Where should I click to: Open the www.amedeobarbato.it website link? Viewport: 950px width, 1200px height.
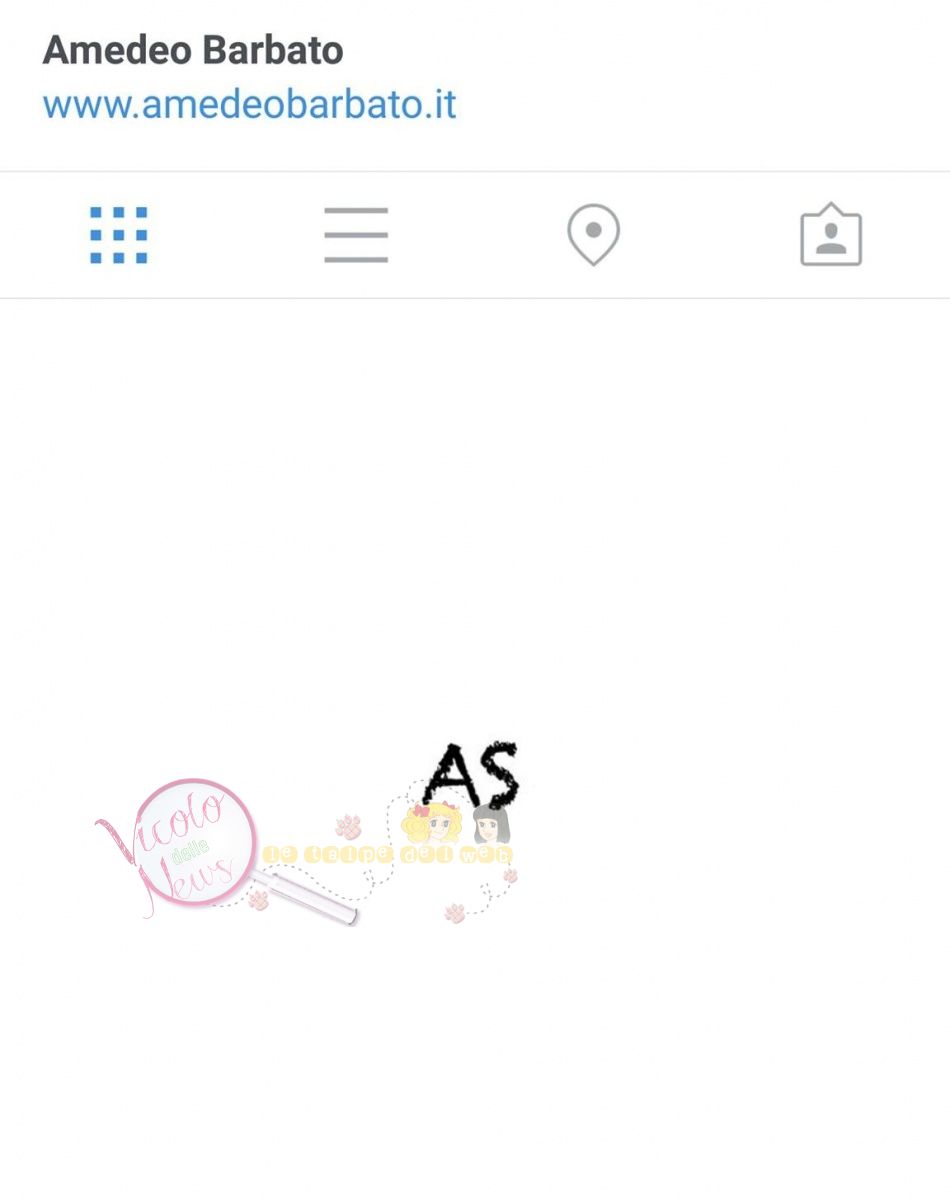(x=249, y=104)
